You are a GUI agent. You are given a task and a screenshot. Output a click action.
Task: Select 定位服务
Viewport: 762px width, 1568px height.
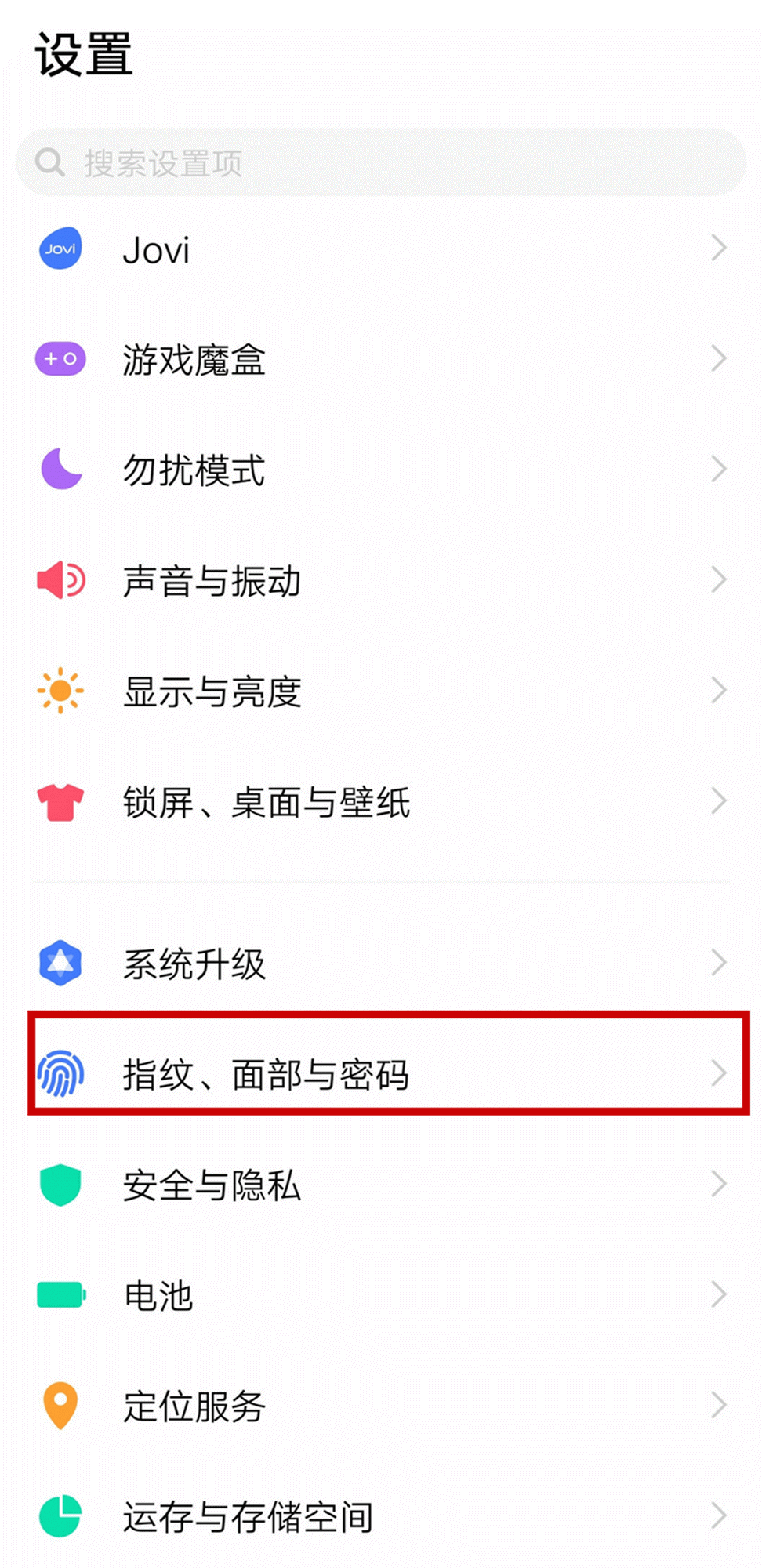pyautogui.click(x=381, y=1406)
